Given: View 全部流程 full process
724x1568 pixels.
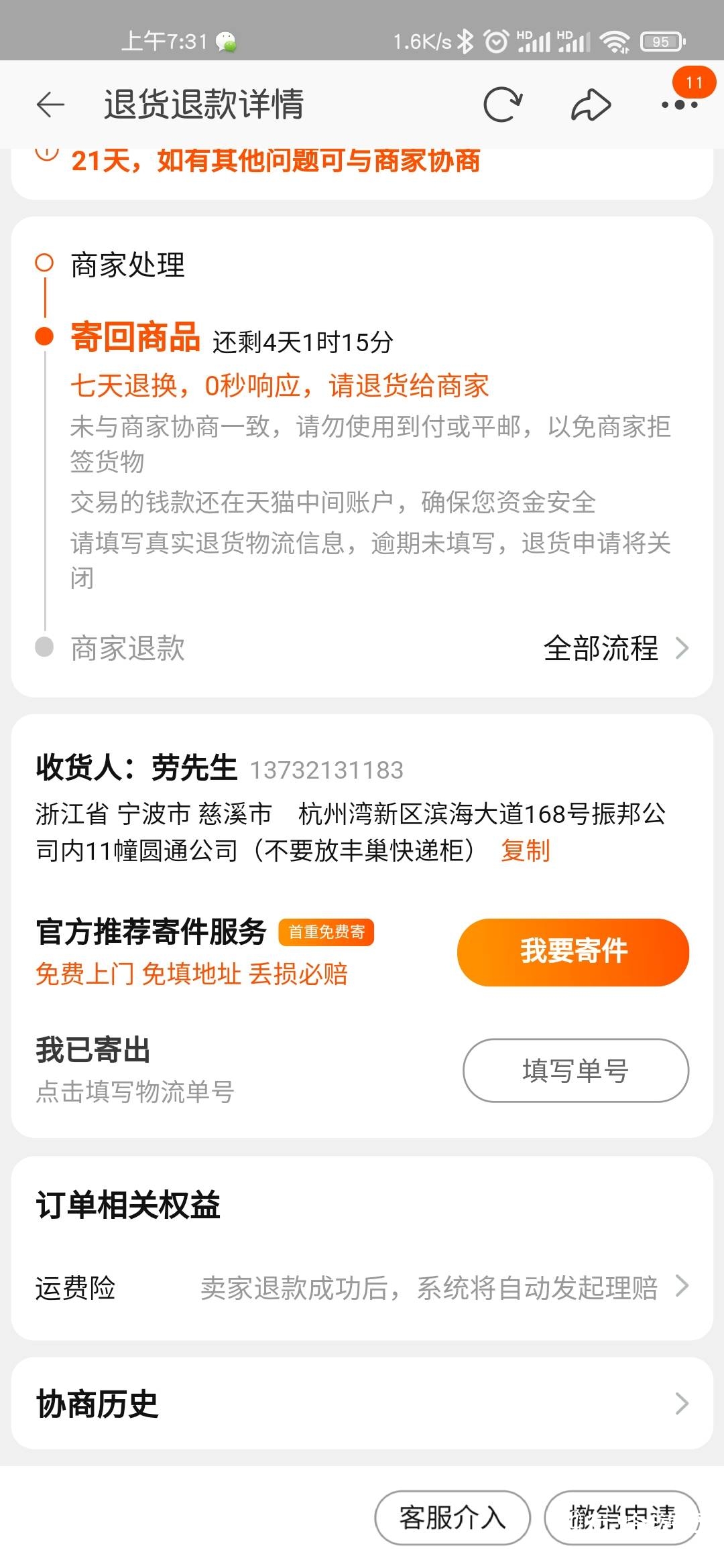Looking at the screenshot, I should click(616, 648).
